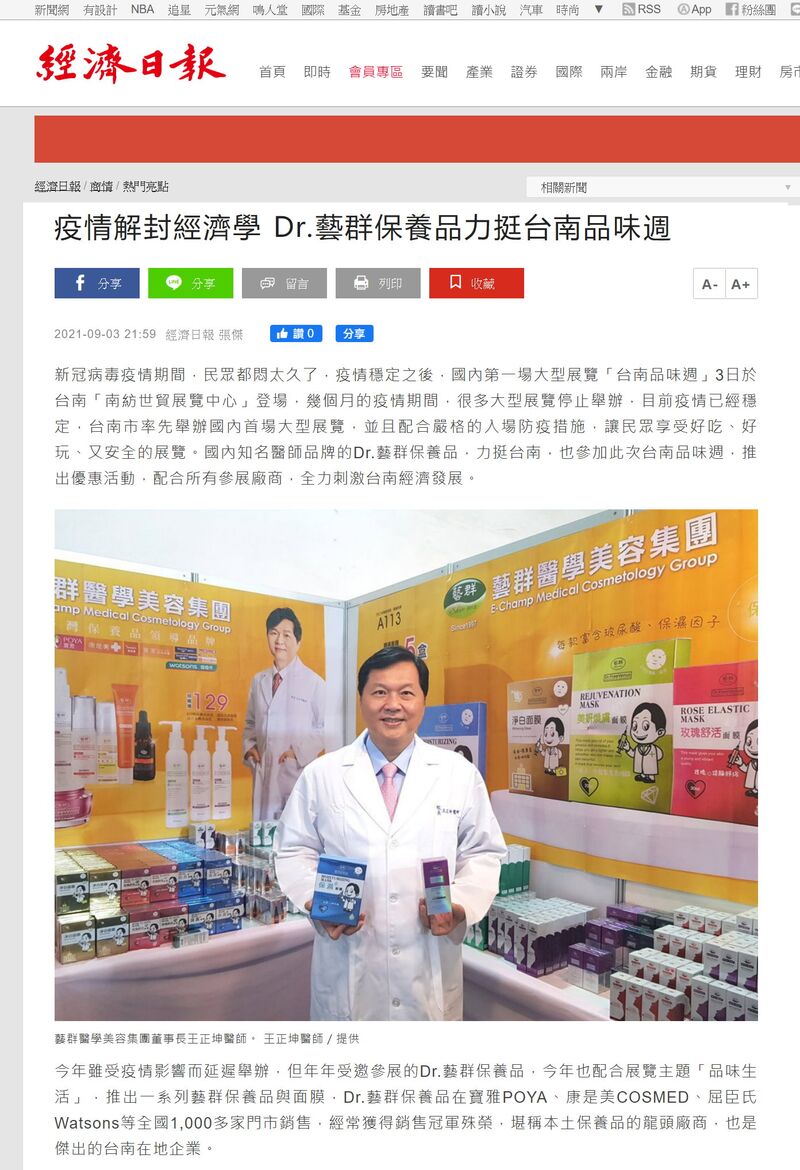This screenshot has height=1170, width=800.
Task: Print this article with 列印
Action: point(378,283)
